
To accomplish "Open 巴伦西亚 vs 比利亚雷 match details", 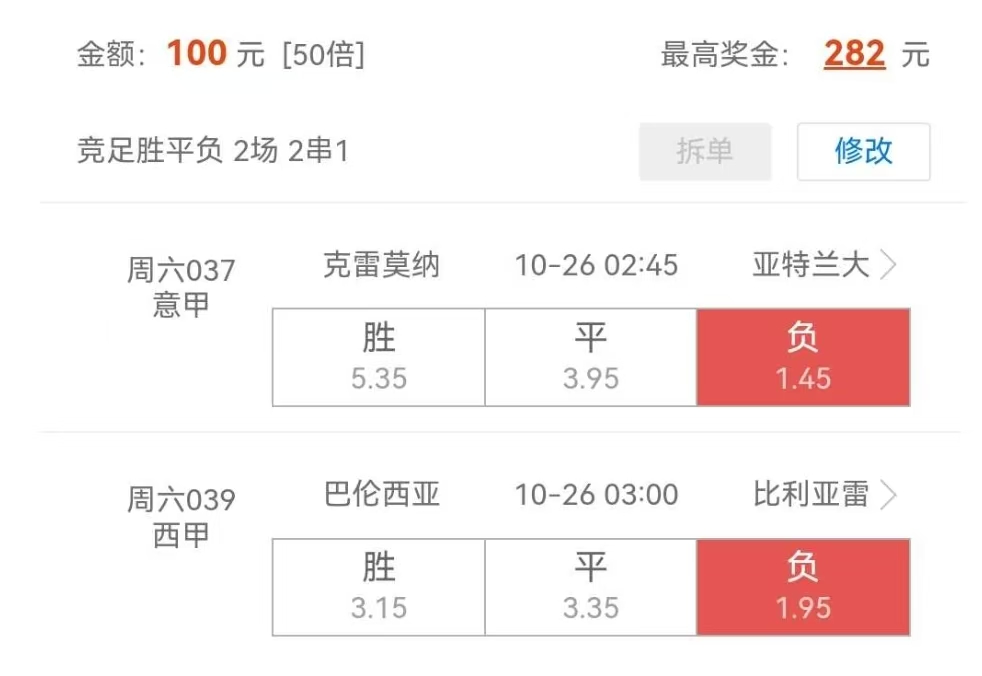I will 888,495.
